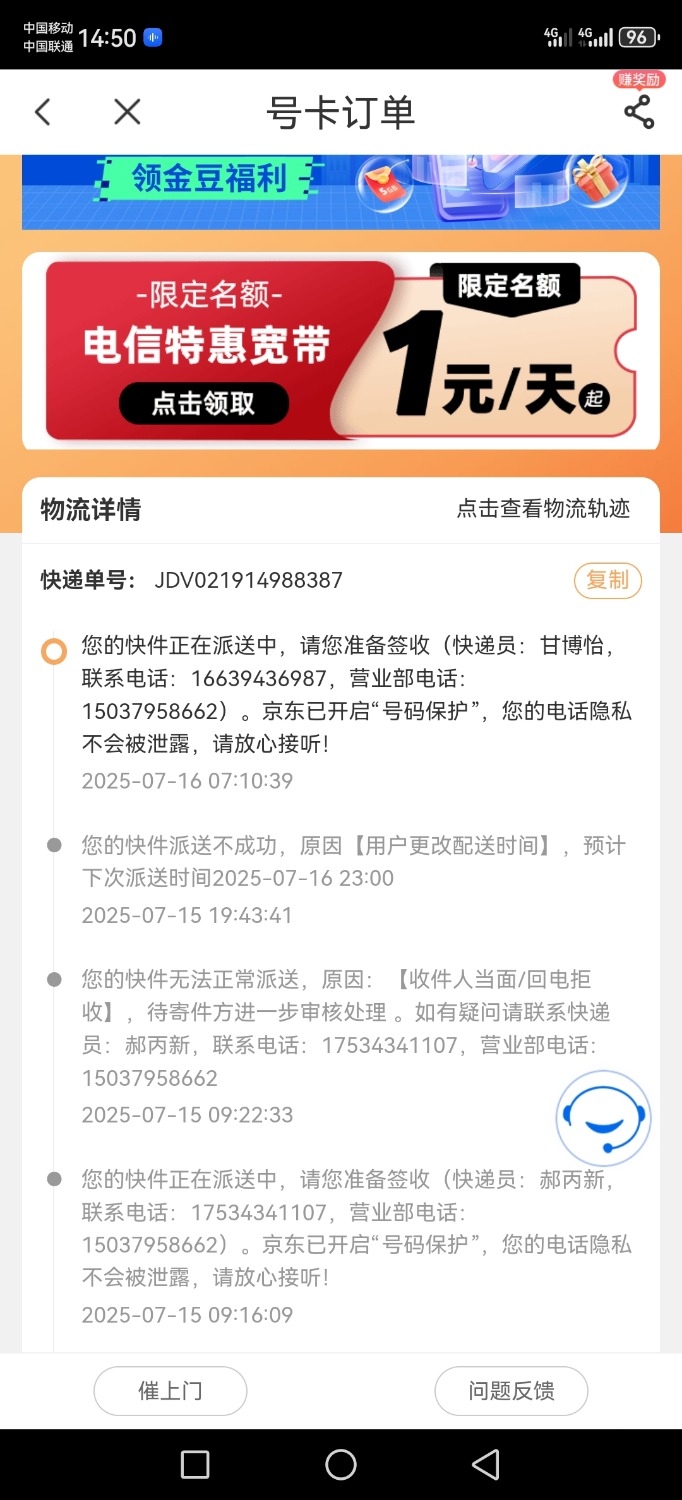Open 问题反馈 feedback
Image resolution: width=682 pixels, height=1500 pixels.
[x=511, y=1391]
